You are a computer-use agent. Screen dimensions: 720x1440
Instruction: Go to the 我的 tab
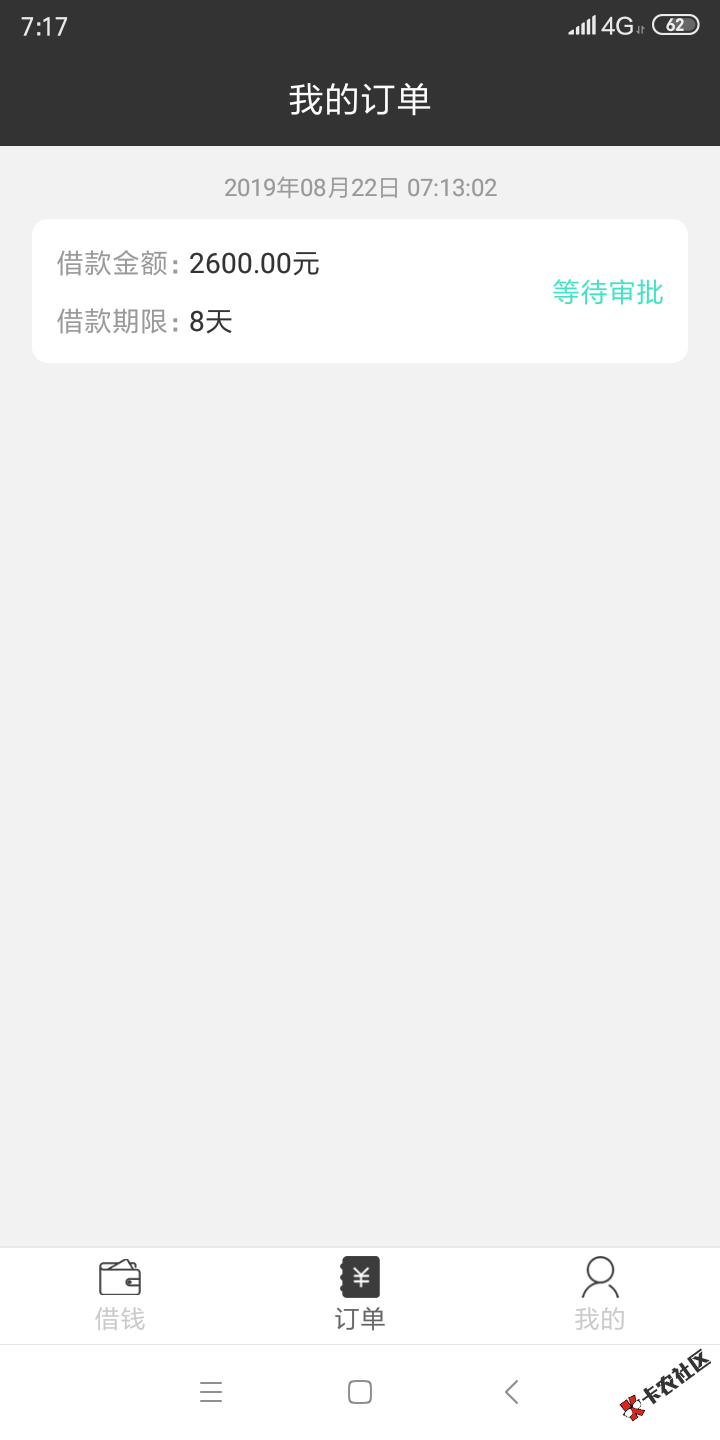600,1295
